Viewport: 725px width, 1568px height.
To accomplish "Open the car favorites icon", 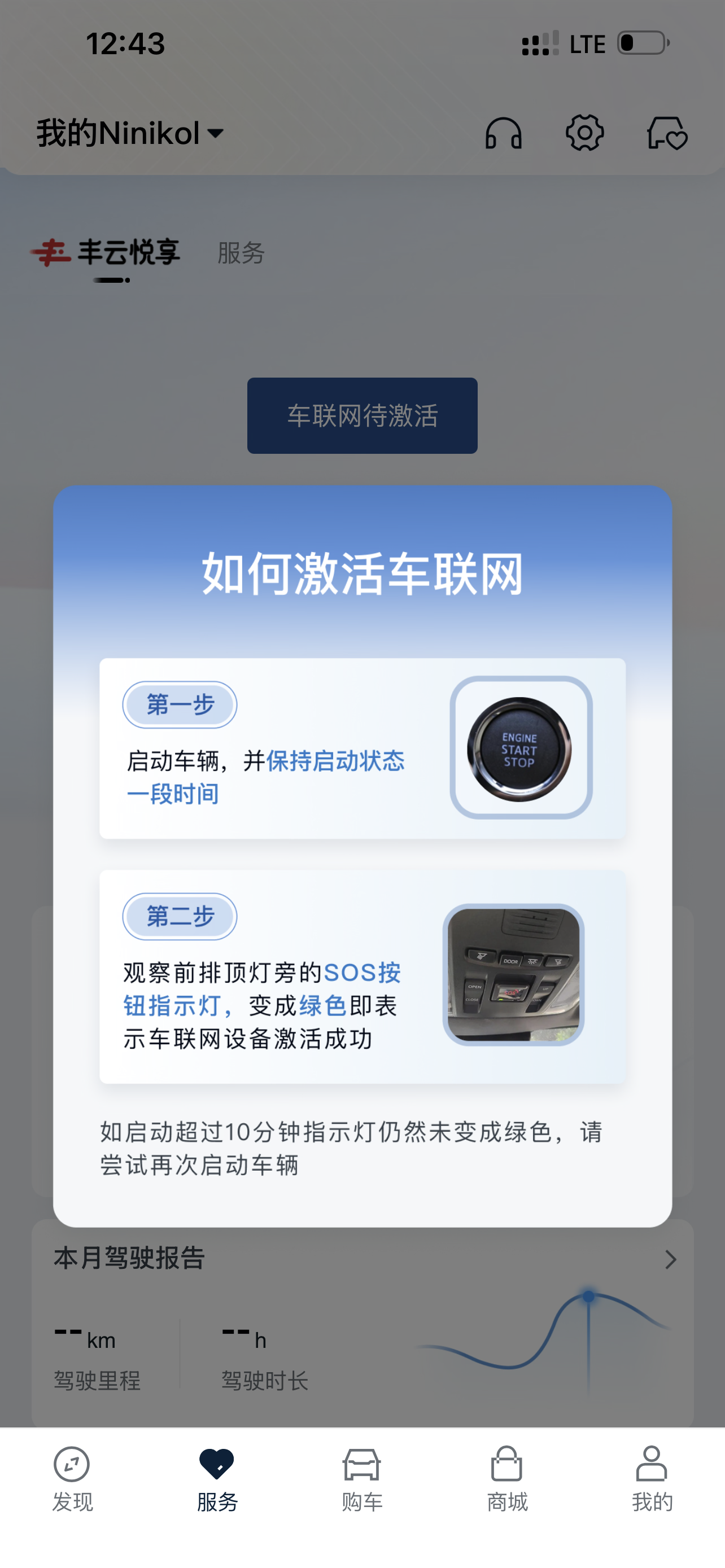I will (667, 133).
